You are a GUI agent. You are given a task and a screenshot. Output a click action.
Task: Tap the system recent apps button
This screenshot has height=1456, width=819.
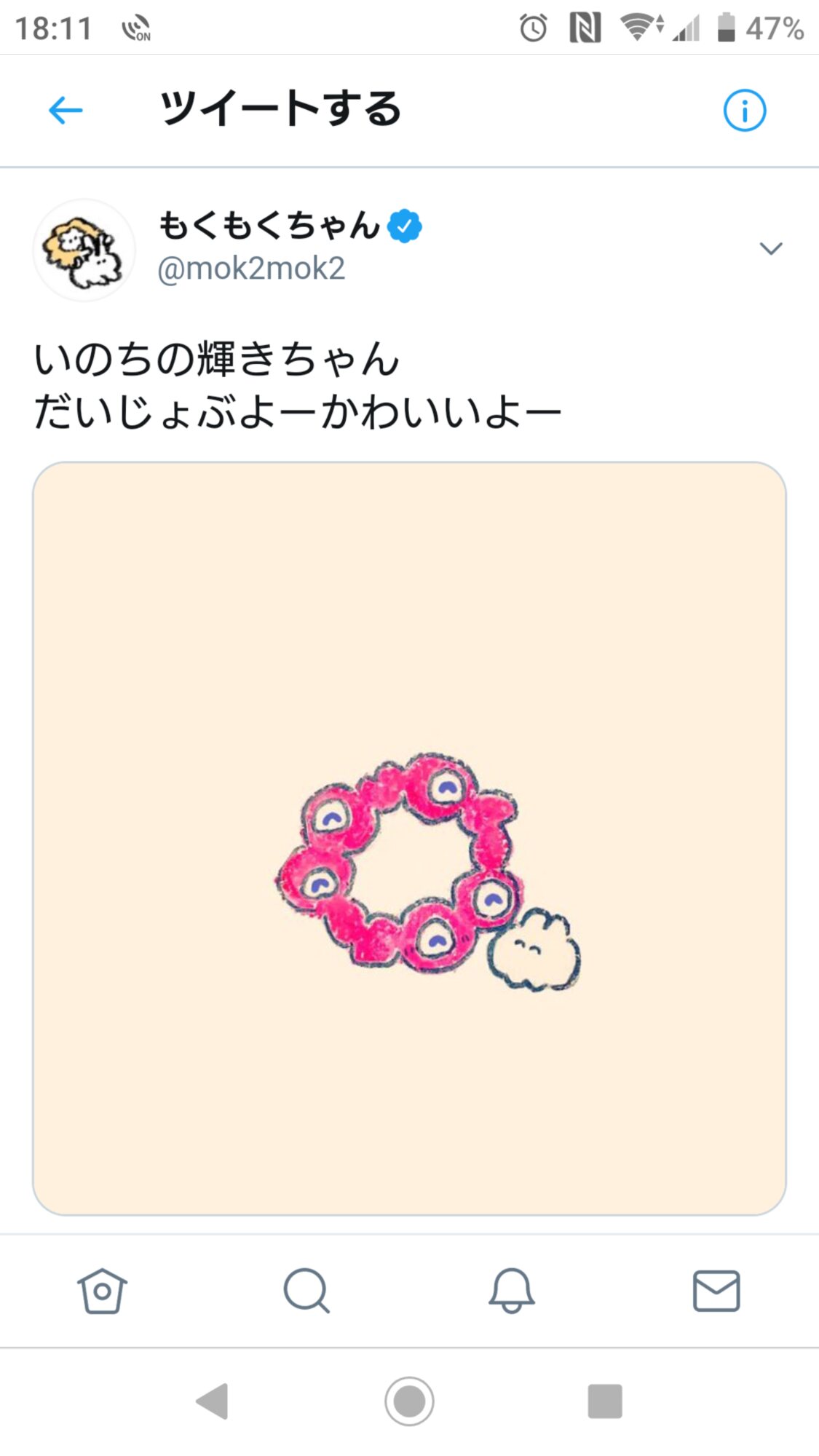[x=605, y=1401]
